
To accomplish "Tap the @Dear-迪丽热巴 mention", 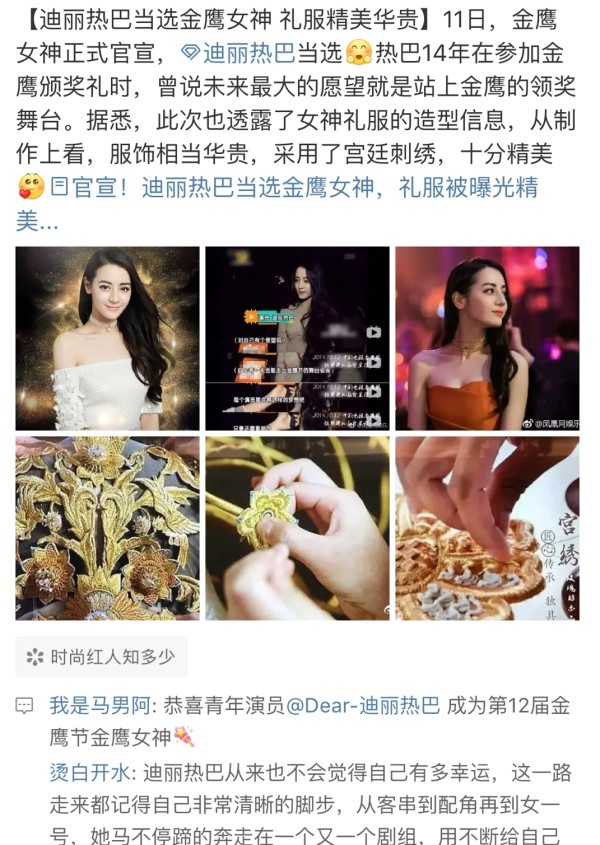I will click(363, 706).
